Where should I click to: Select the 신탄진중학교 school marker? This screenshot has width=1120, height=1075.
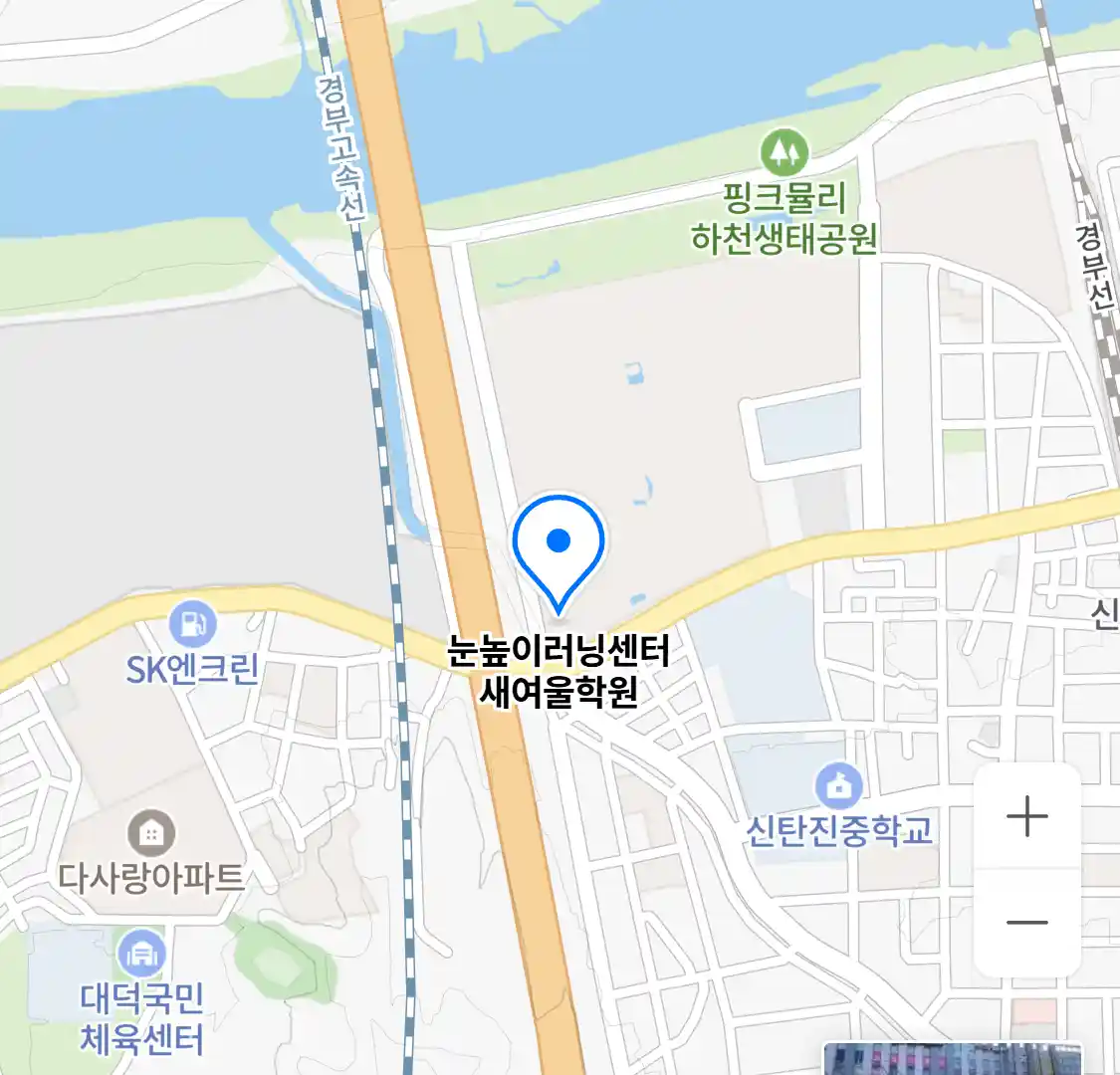point(839,787)
